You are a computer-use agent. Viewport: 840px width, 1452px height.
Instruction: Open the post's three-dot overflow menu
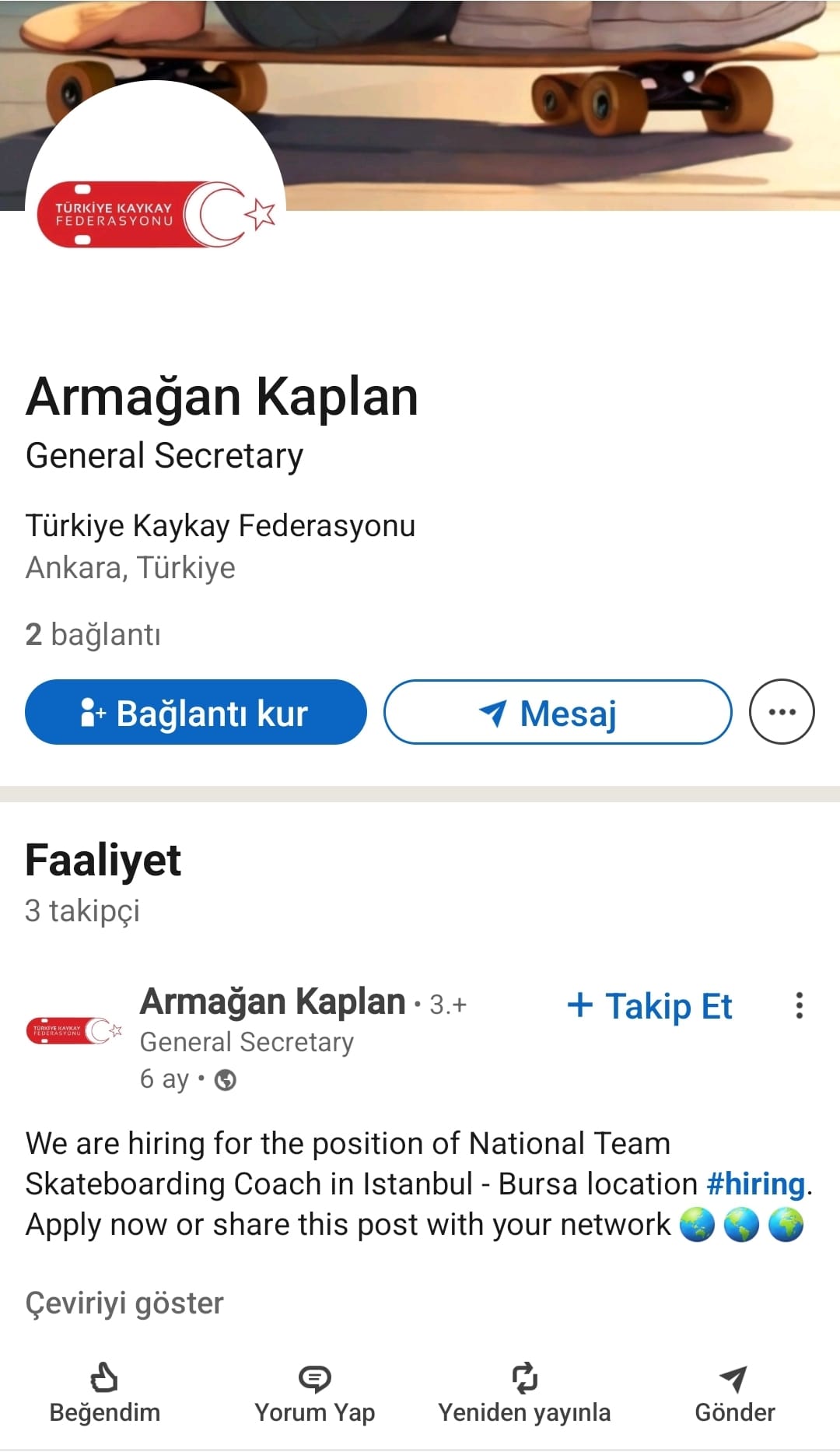click(x=799, y=1005)
